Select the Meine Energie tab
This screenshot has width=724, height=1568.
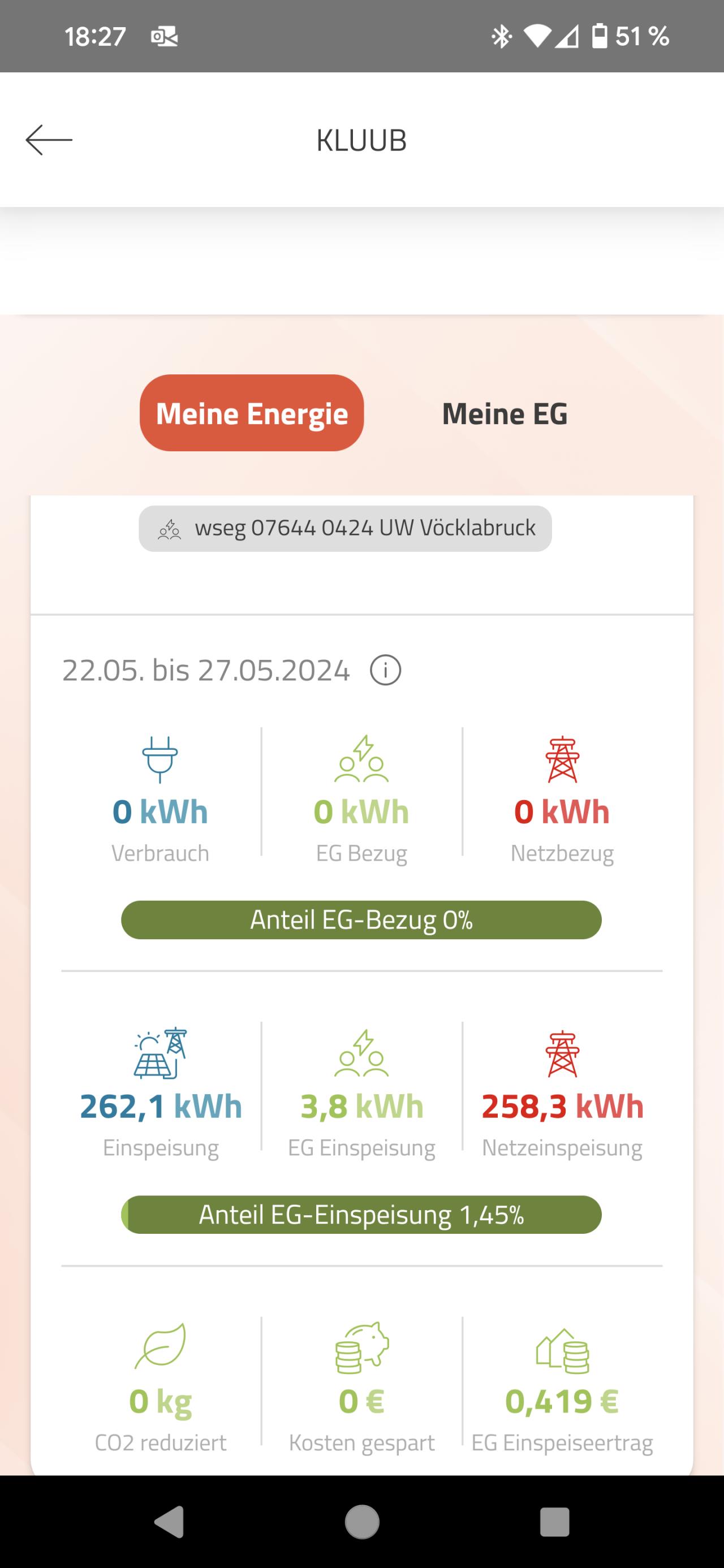pos(252,413)
